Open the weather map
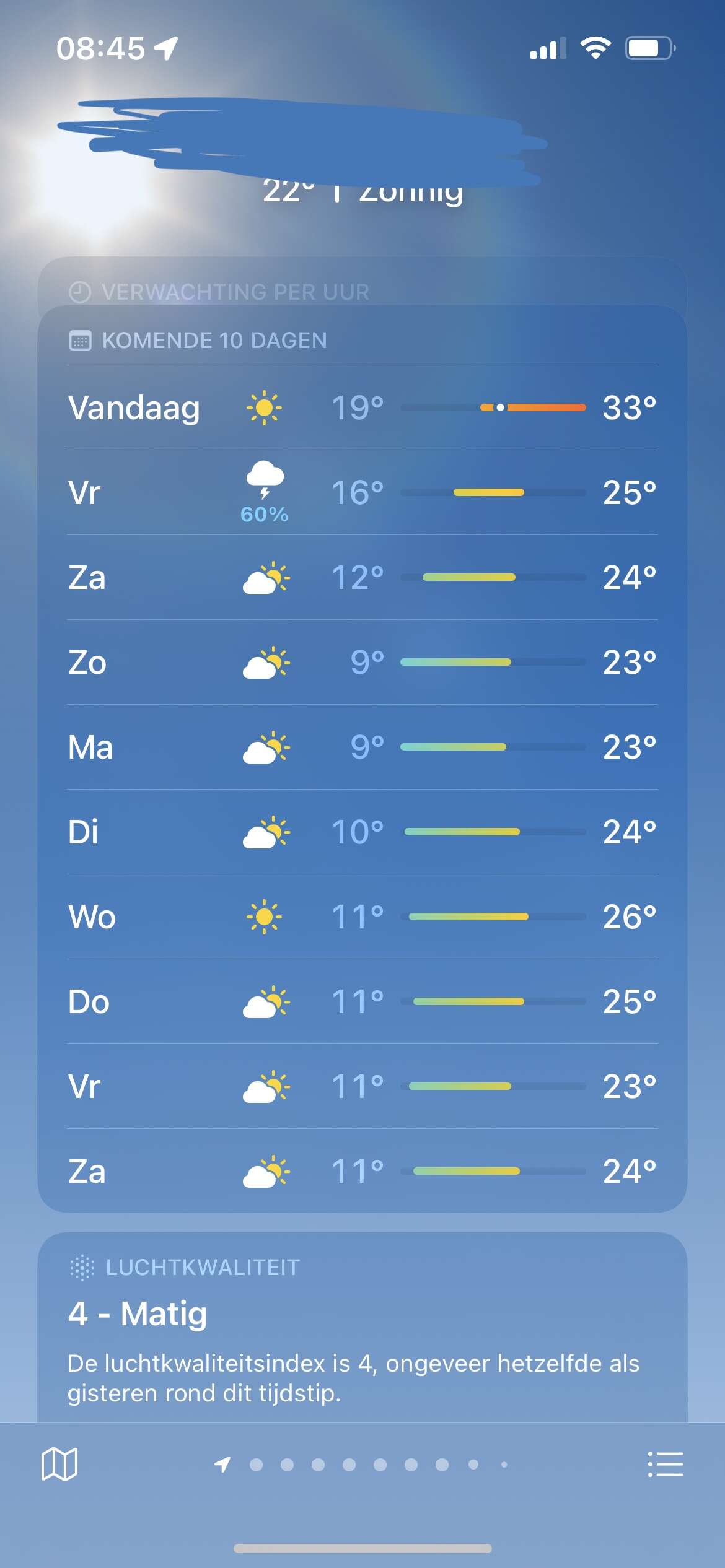Screen dimensions: 725x1568 click(59, 1464)
